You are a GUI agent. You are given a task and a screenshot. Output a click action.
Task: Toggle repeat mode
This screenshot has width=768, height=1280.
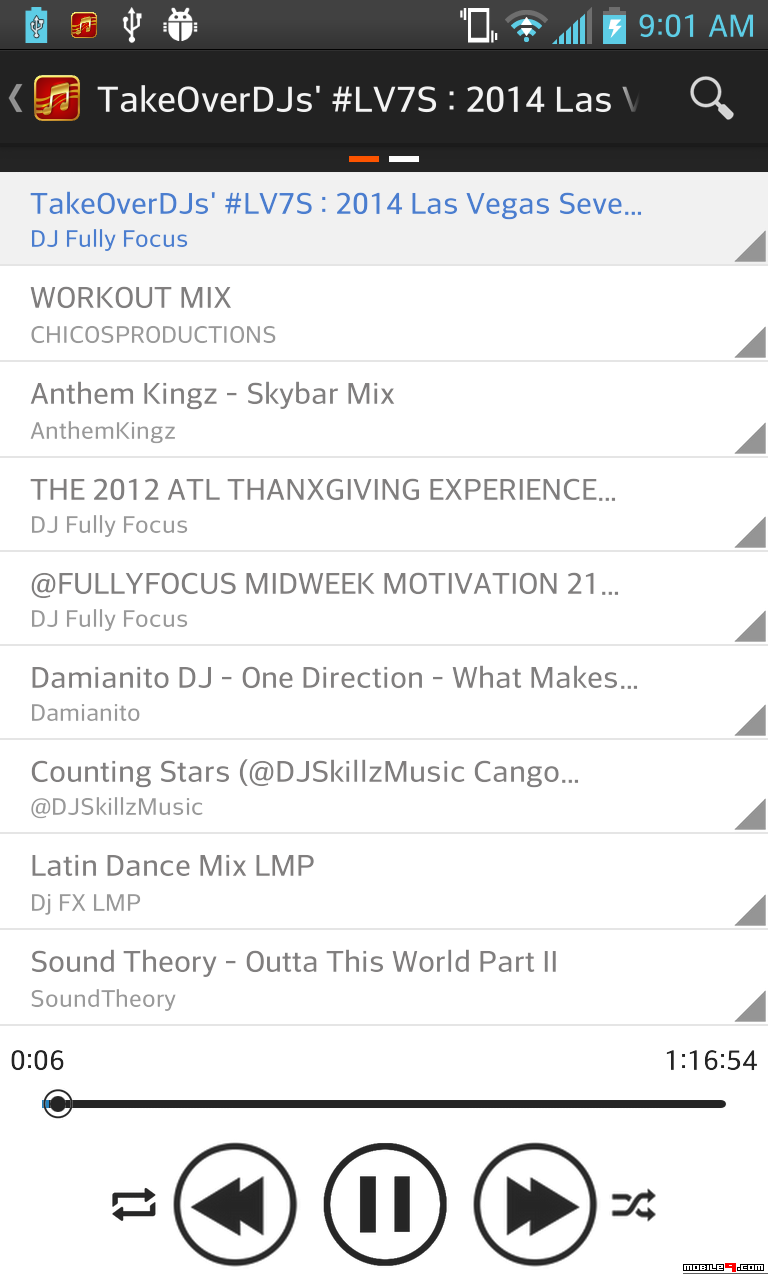(x=134, y=1204)
